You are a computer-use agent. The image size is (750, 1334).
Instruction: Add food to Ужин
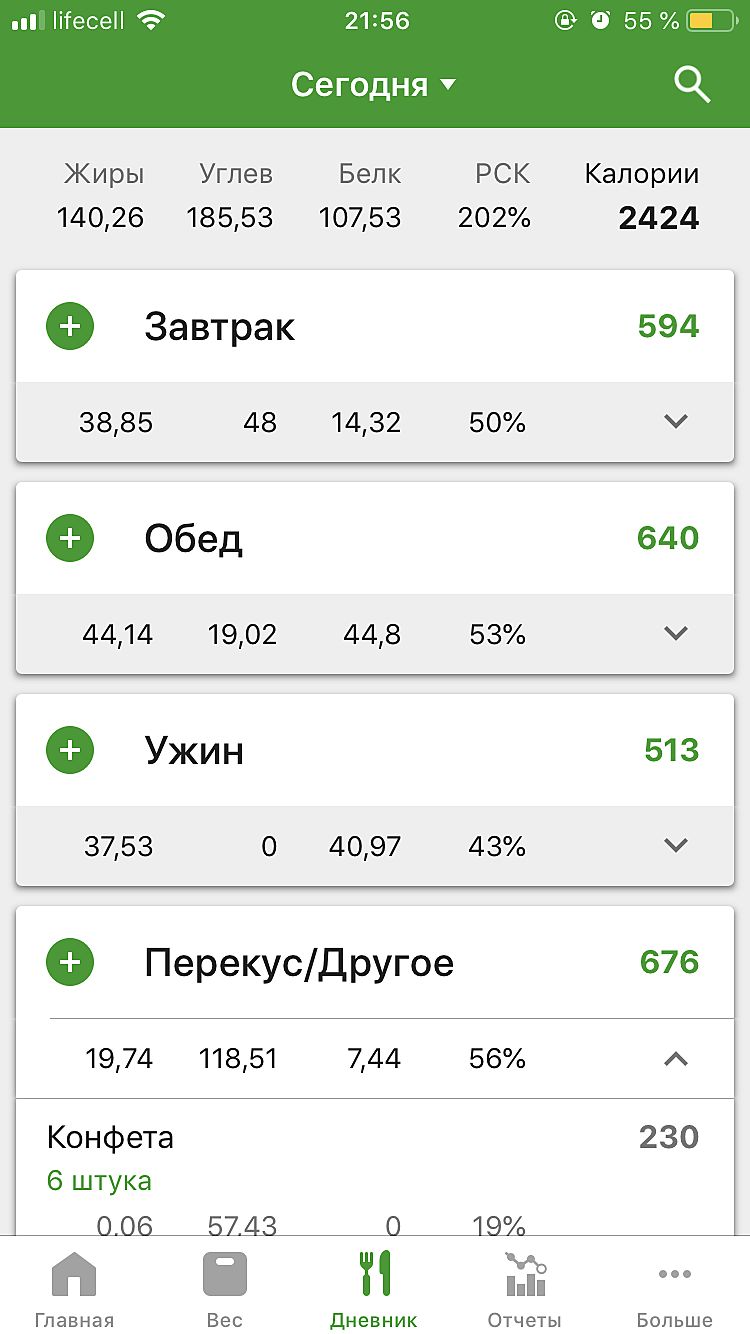tap(70, 751)
